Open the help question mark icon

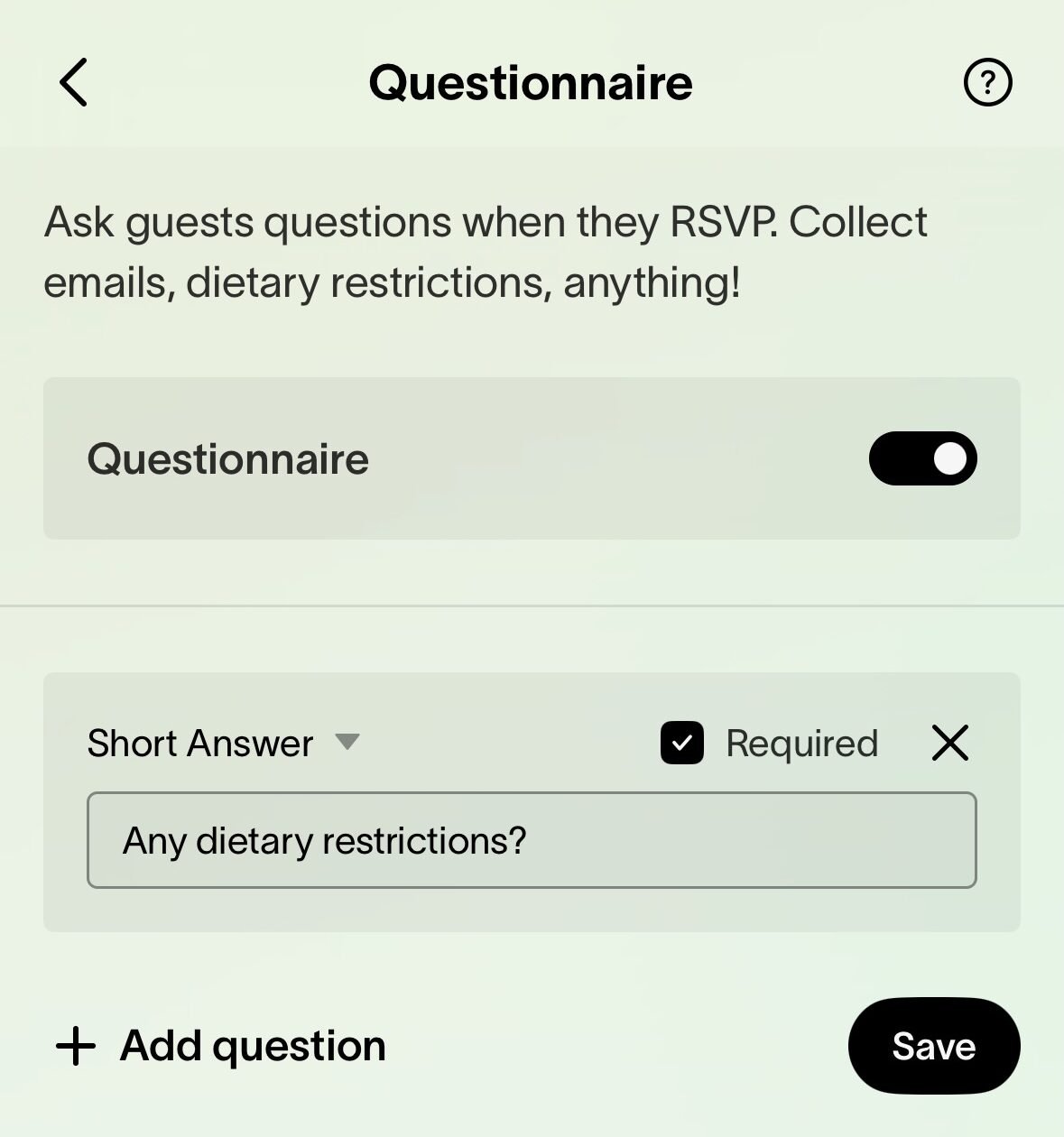coord(987,82)
